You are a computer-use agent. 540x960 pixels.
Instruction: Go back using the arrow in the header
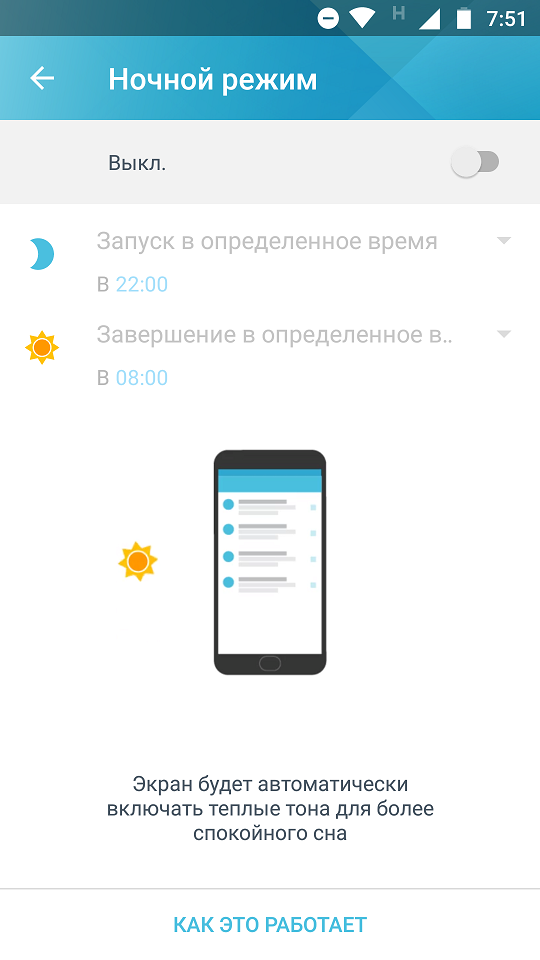(42, 78)
